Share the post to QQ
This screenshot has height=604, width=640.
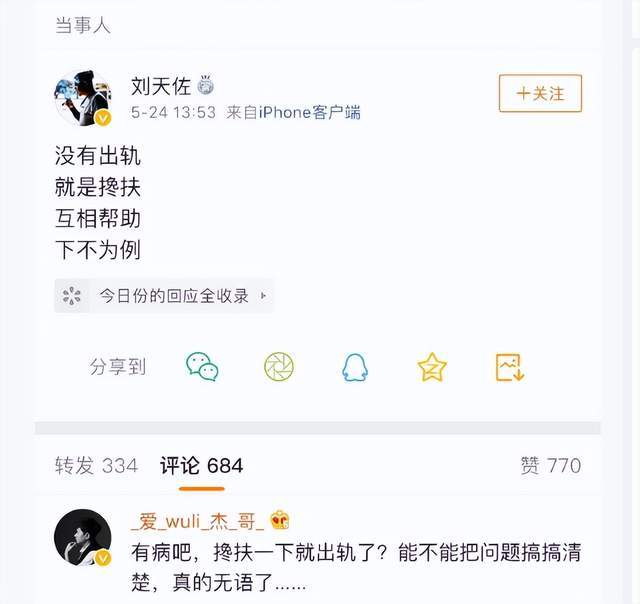coord(354,367)
